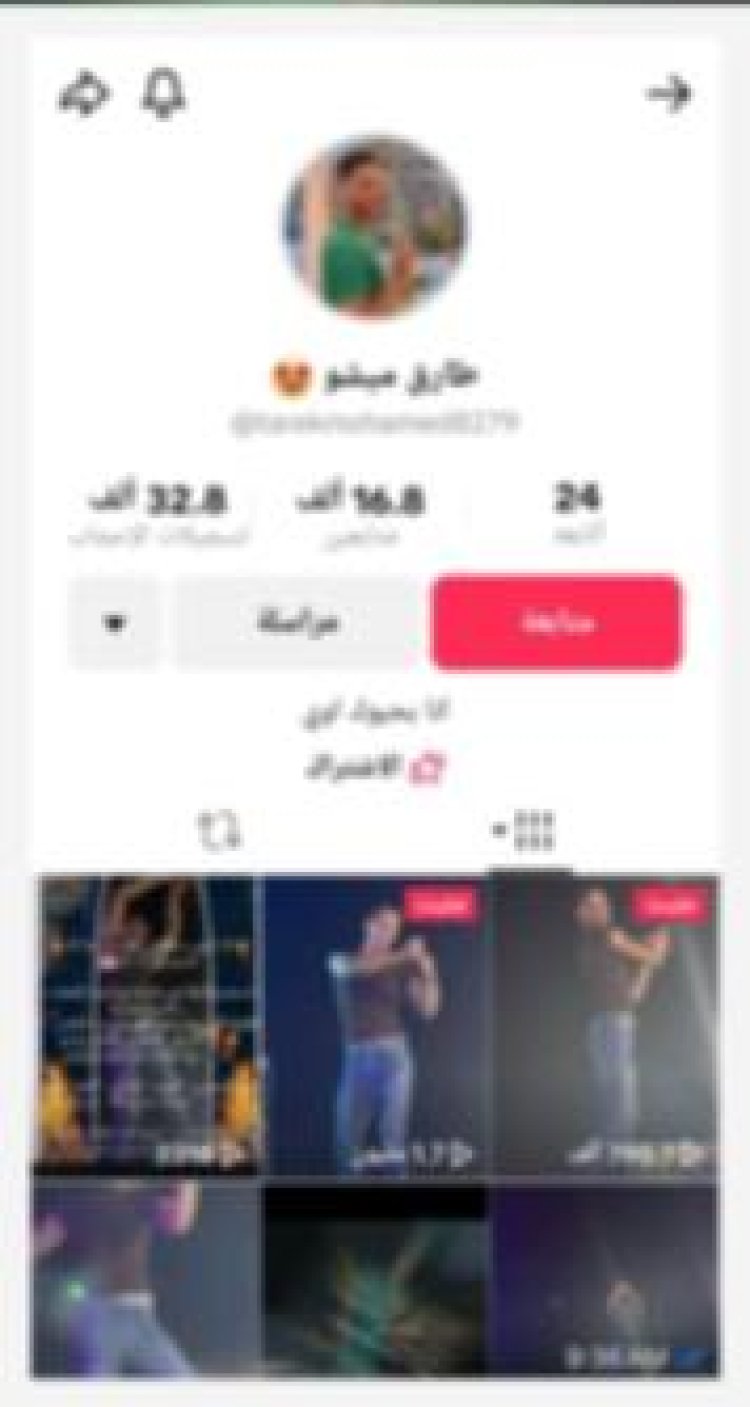Switch to the reposts tab

[221, 832]
